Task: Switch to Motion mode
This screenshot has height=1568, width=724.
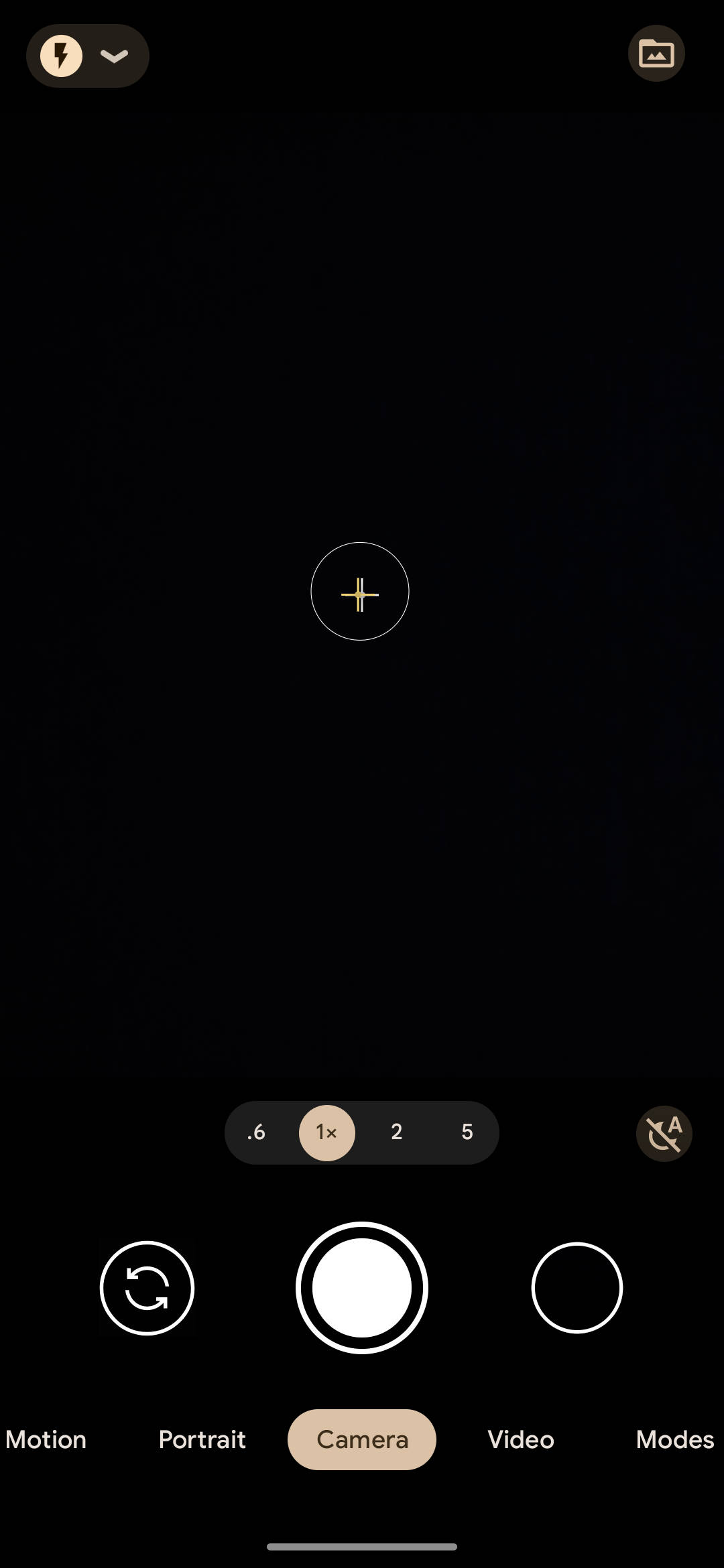Action: [46, 1439]
